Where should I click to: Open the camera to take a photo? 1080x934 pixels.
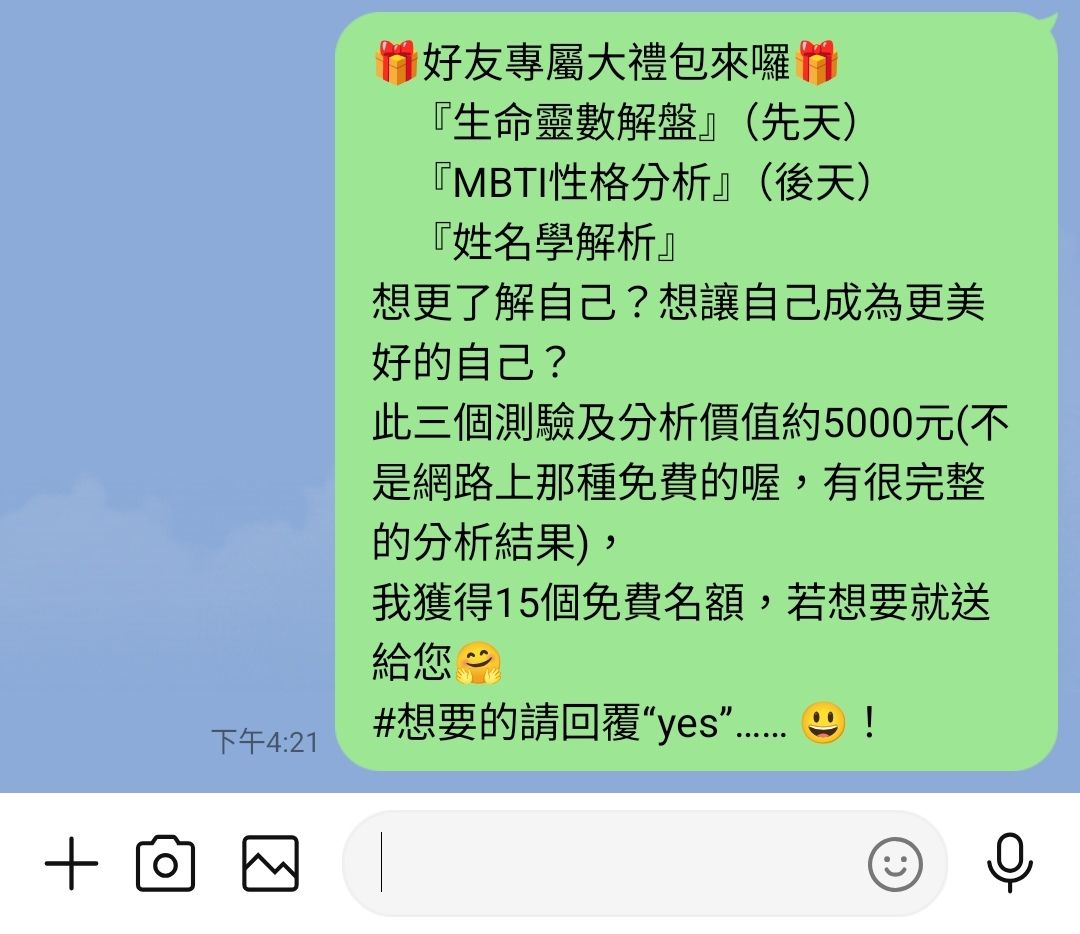[x=166, y=863]
